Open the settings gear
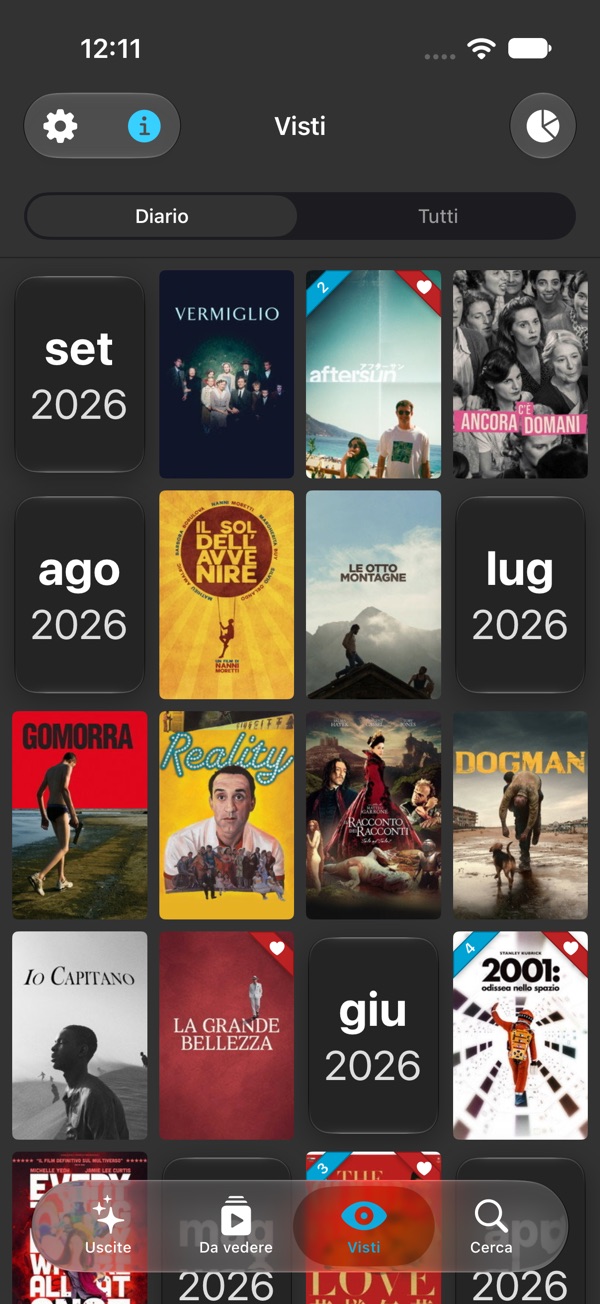 tap(61, 127)
